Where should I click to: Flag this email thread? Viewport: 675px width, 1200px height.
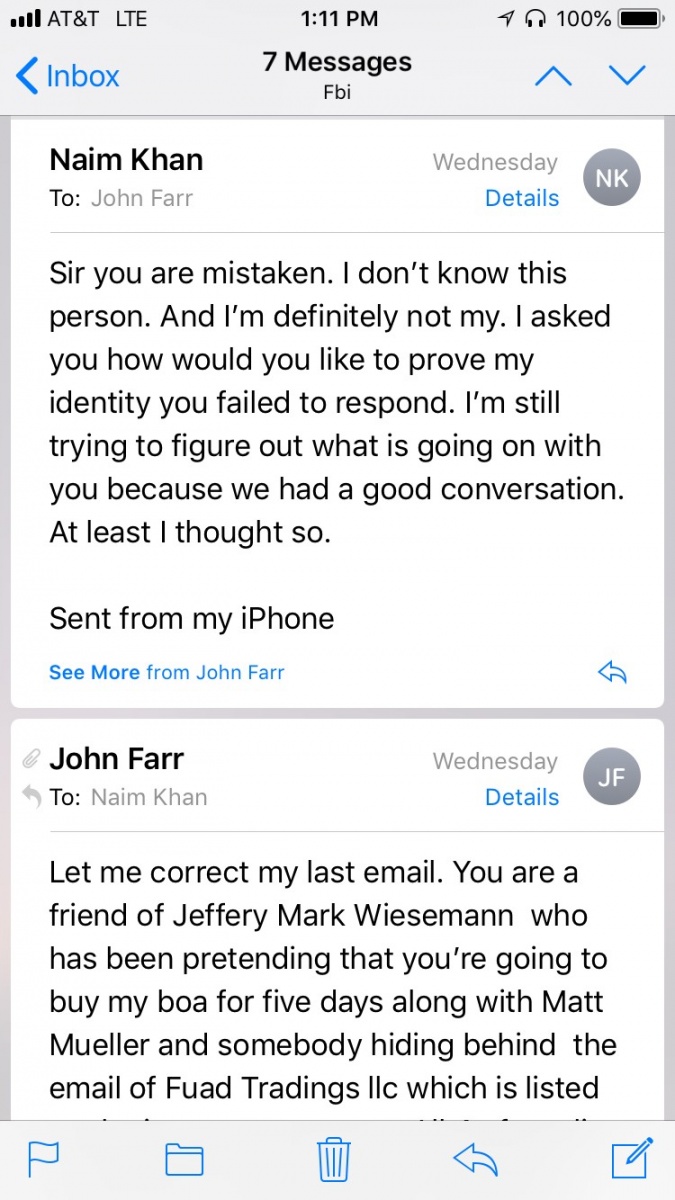43,1159
